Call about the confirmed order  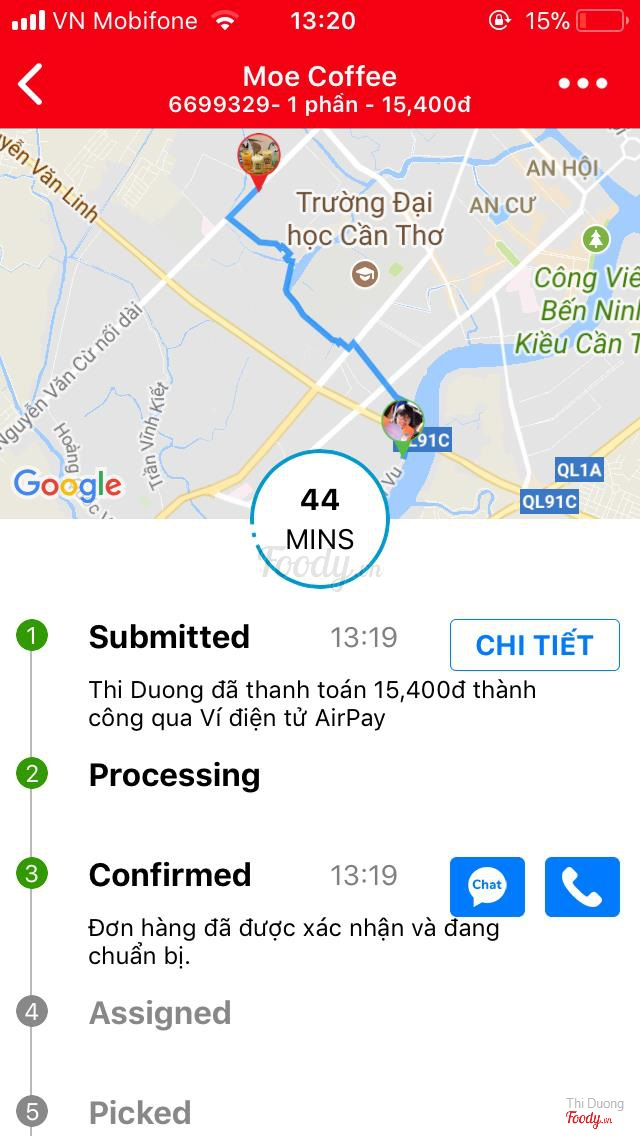click(582, 886)
